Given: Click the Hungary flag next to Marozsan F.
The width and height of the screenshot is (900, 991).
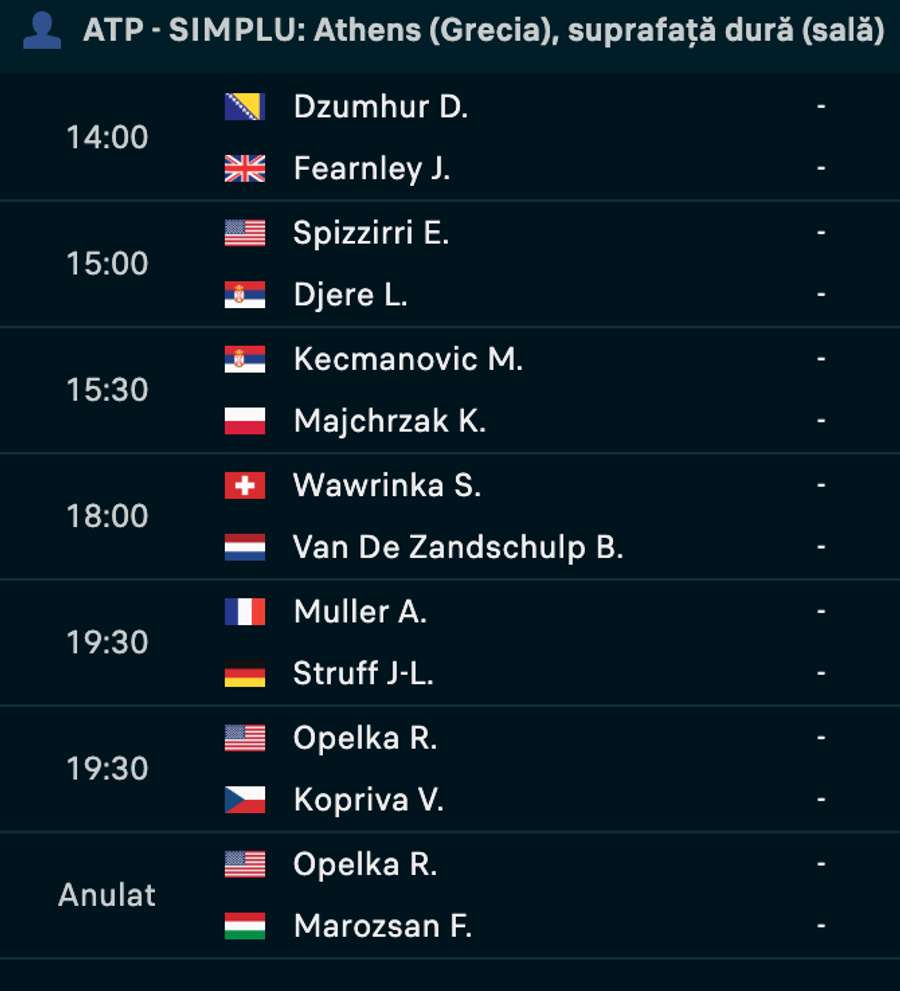Looking at the screenshot, I should (243, 926).
